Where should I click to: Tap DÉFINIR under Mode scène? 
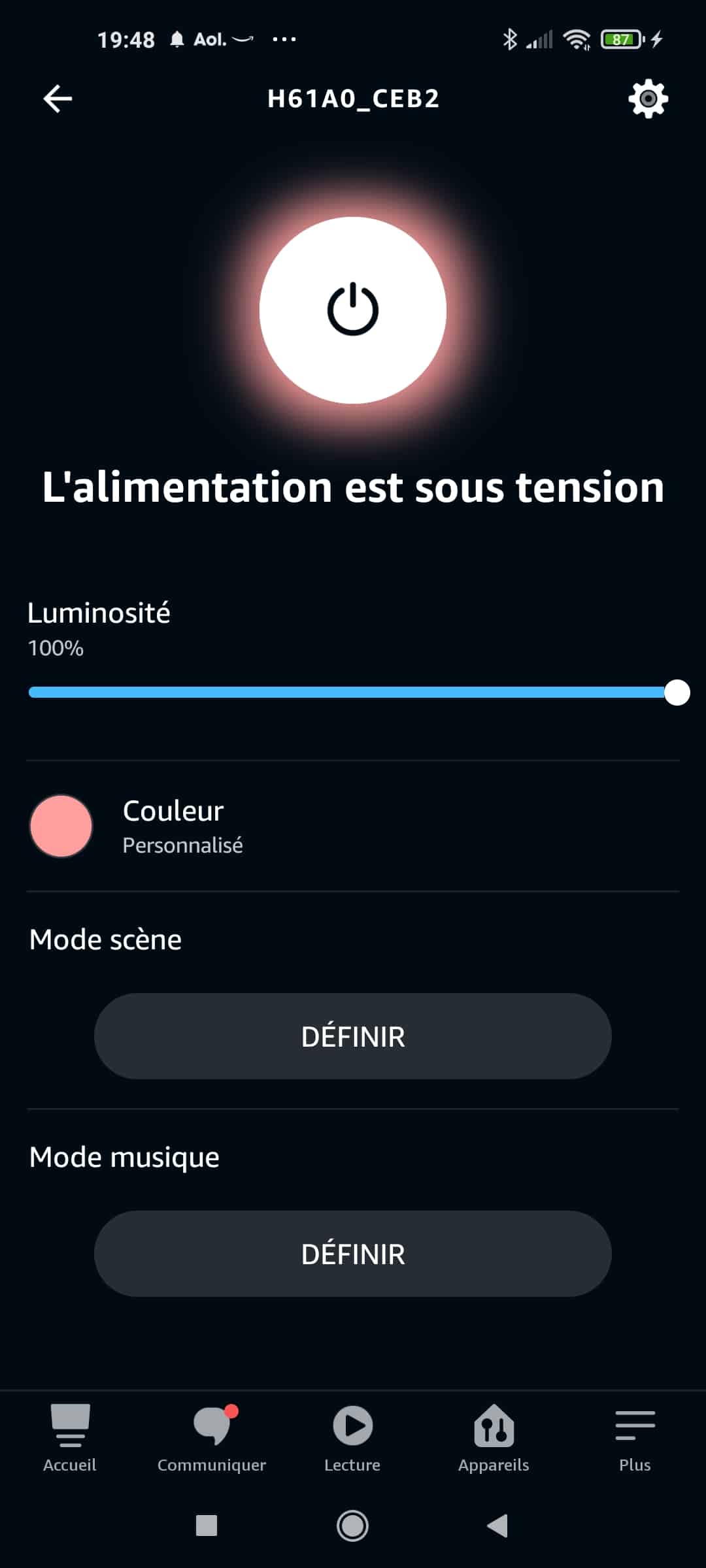pos(353,1036)
